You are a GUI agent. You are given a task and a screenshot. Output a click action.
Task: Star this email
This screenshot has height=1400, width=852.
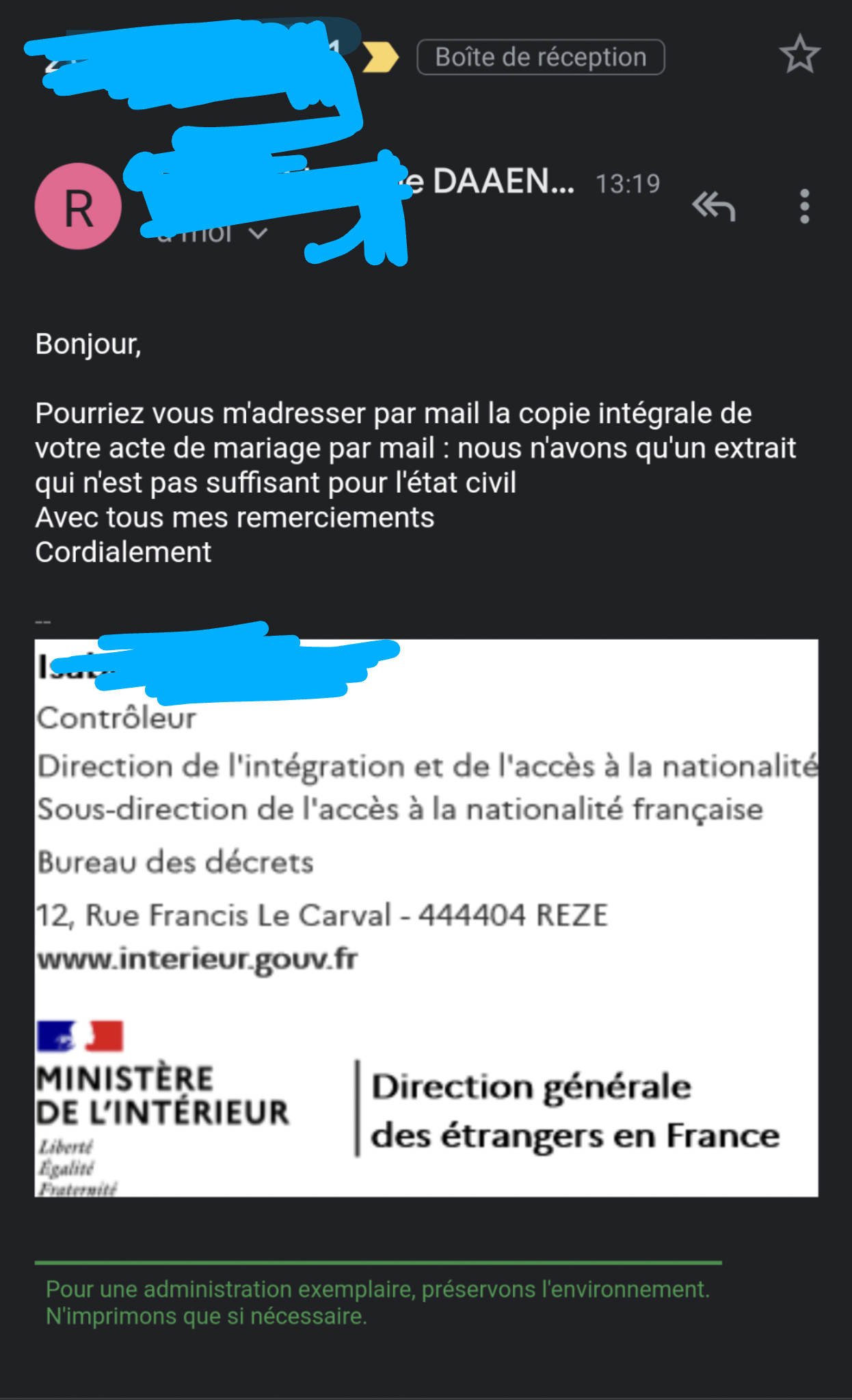799,55
